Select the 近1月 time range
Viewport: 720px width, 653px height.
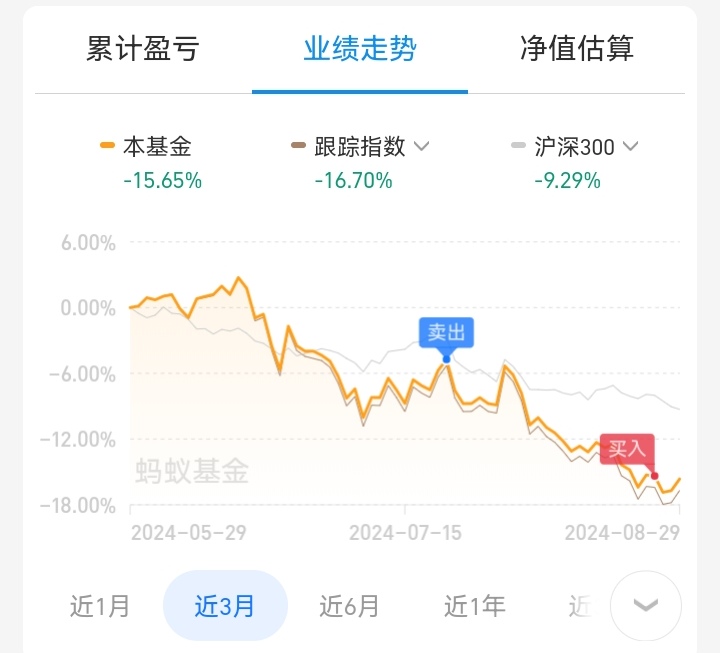point(100,605)
